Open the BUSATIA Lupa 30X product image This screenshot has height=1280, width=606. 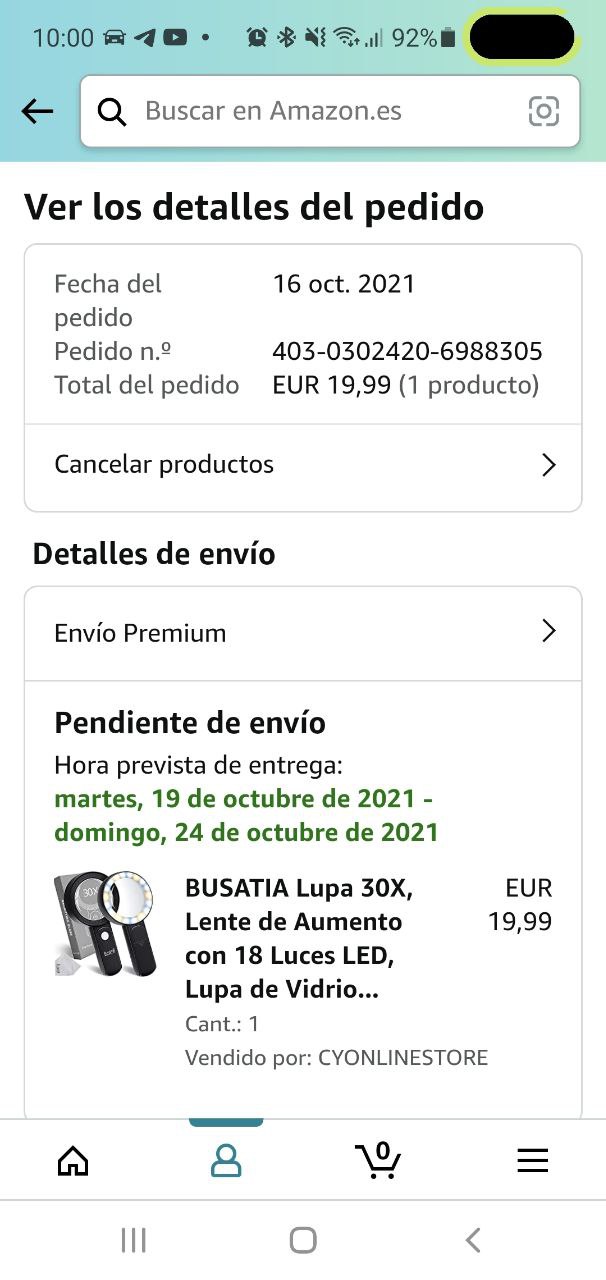point(105,922)
